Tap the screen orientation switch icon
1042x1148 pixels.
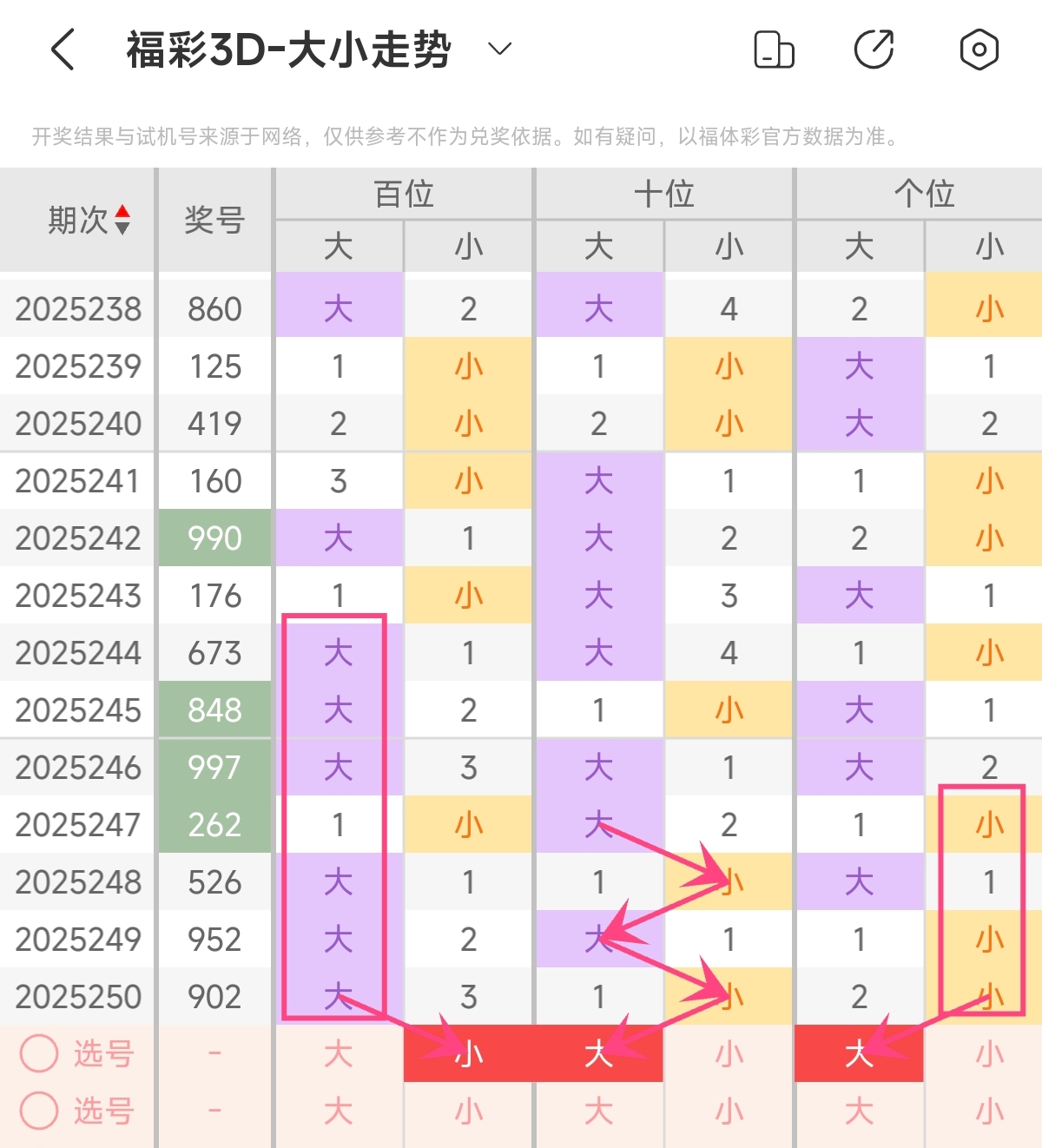[774, 49]
